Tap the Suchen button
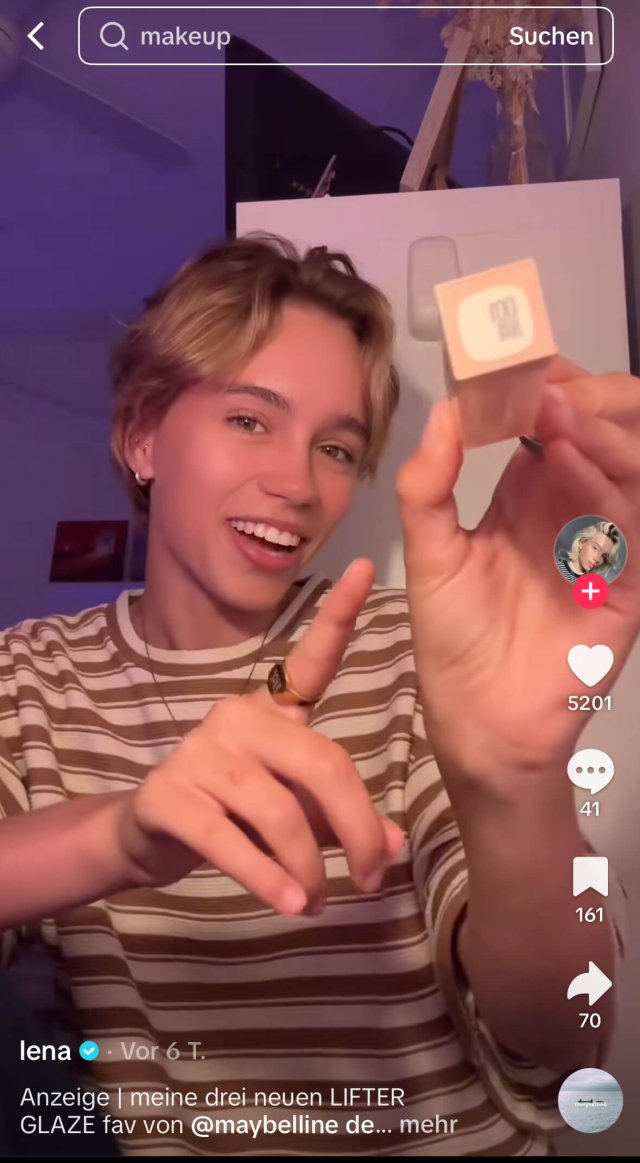This screenshot has width=640, height=1163. (x=551, y=36)
